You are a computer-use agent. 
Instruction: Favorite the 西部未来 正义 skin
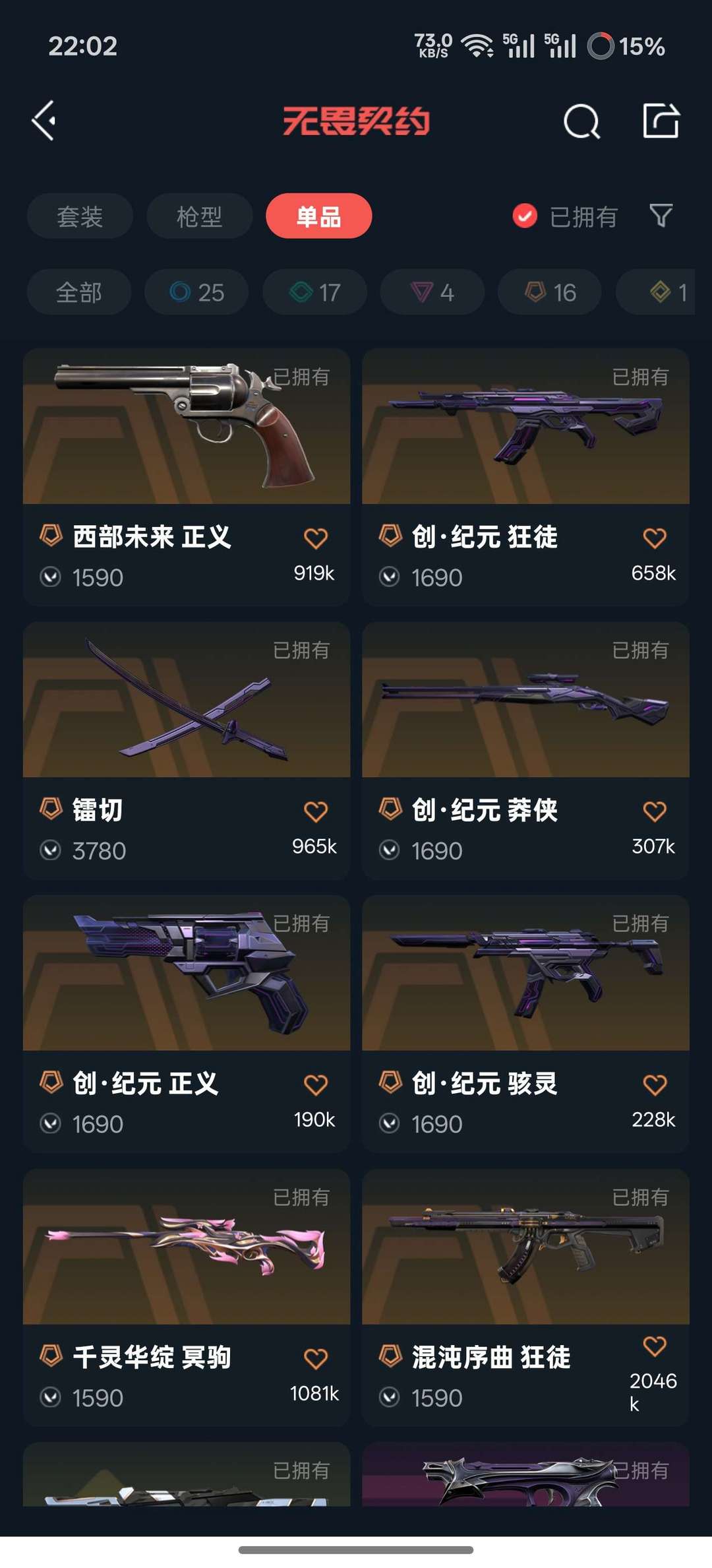click(316, 538)
